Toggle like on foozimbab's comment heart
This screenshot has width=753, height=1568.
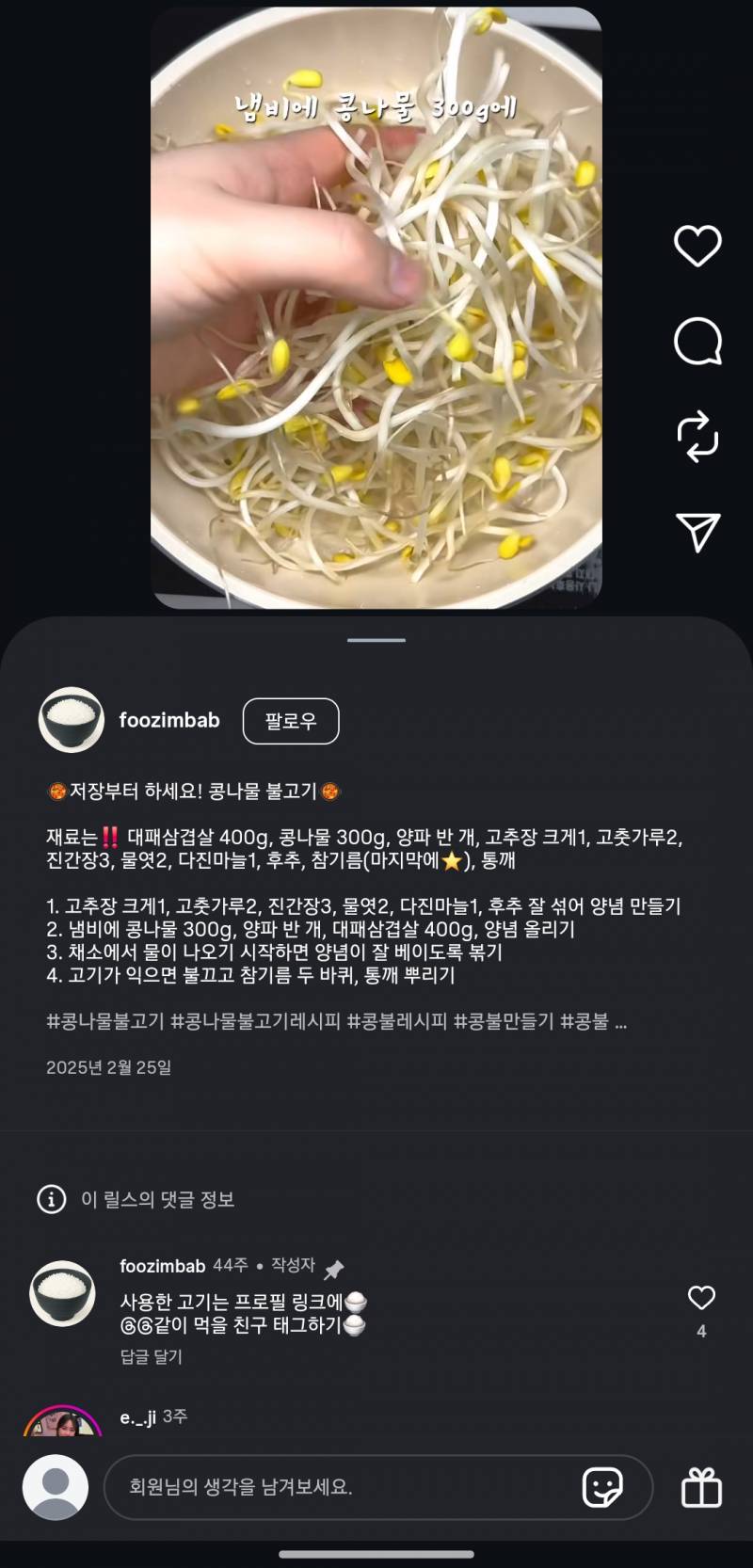point(700,1296)
